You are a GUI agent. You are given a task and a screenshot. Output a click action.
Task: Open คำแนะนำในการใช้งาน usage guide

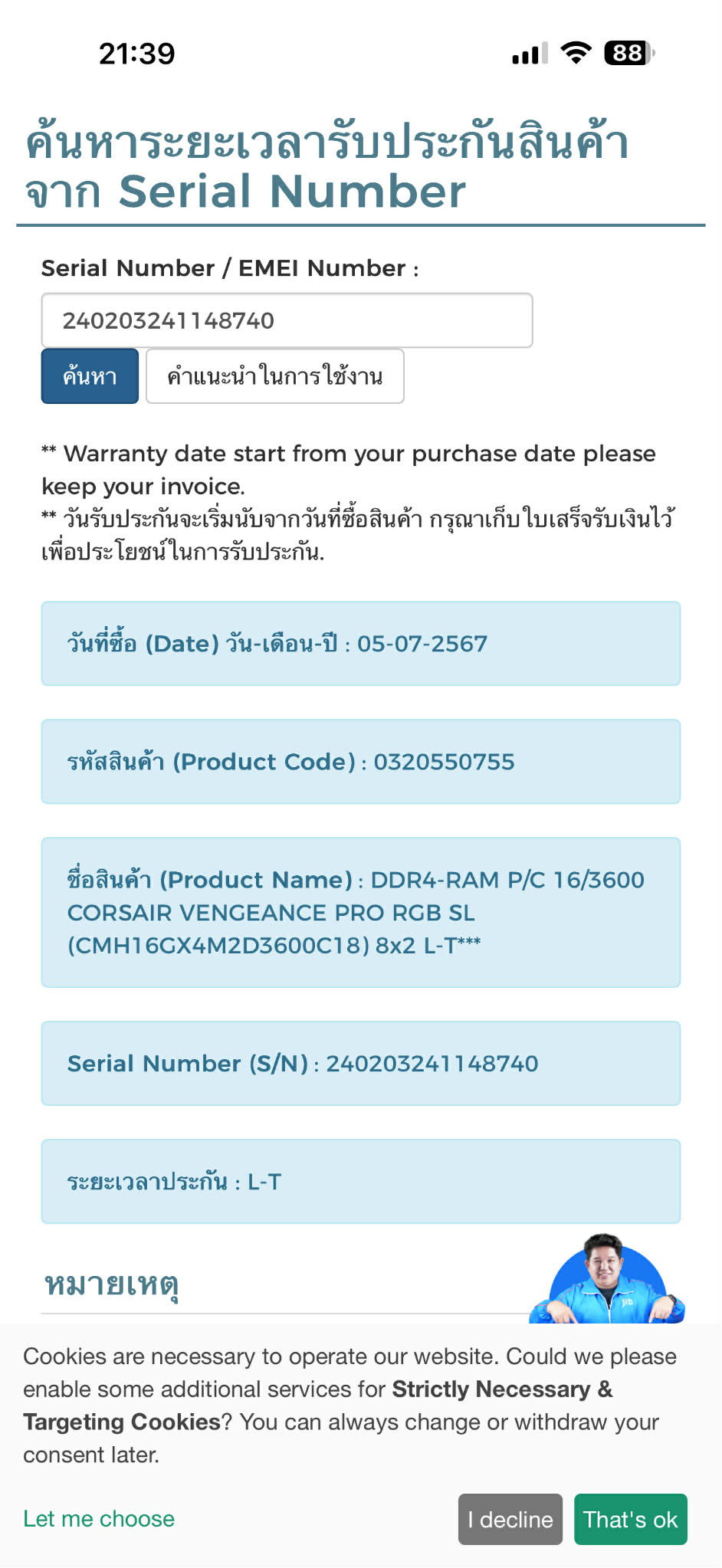[274, 376]
